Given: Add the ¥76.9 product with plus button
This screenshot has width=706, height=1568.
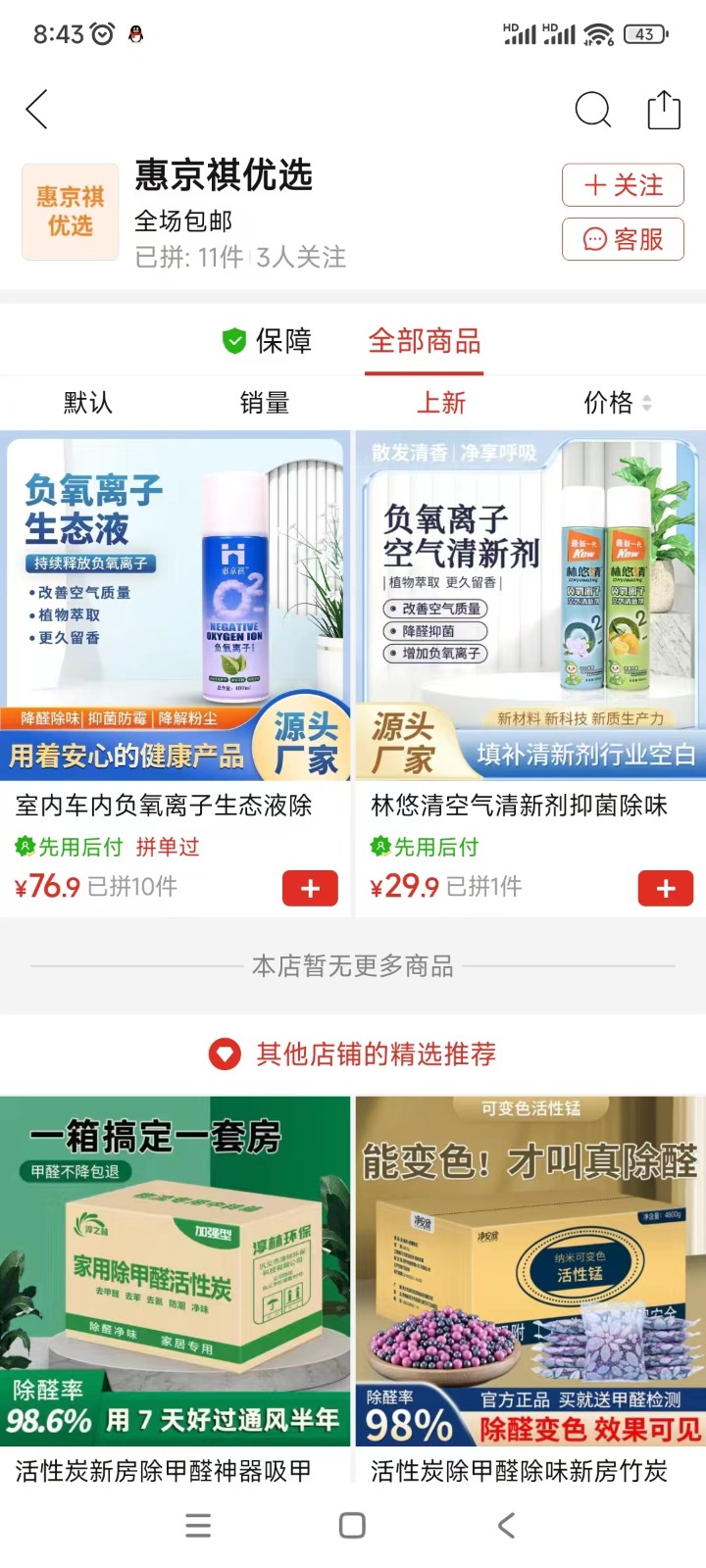Looking at the screenshot, I should (310, 888).
